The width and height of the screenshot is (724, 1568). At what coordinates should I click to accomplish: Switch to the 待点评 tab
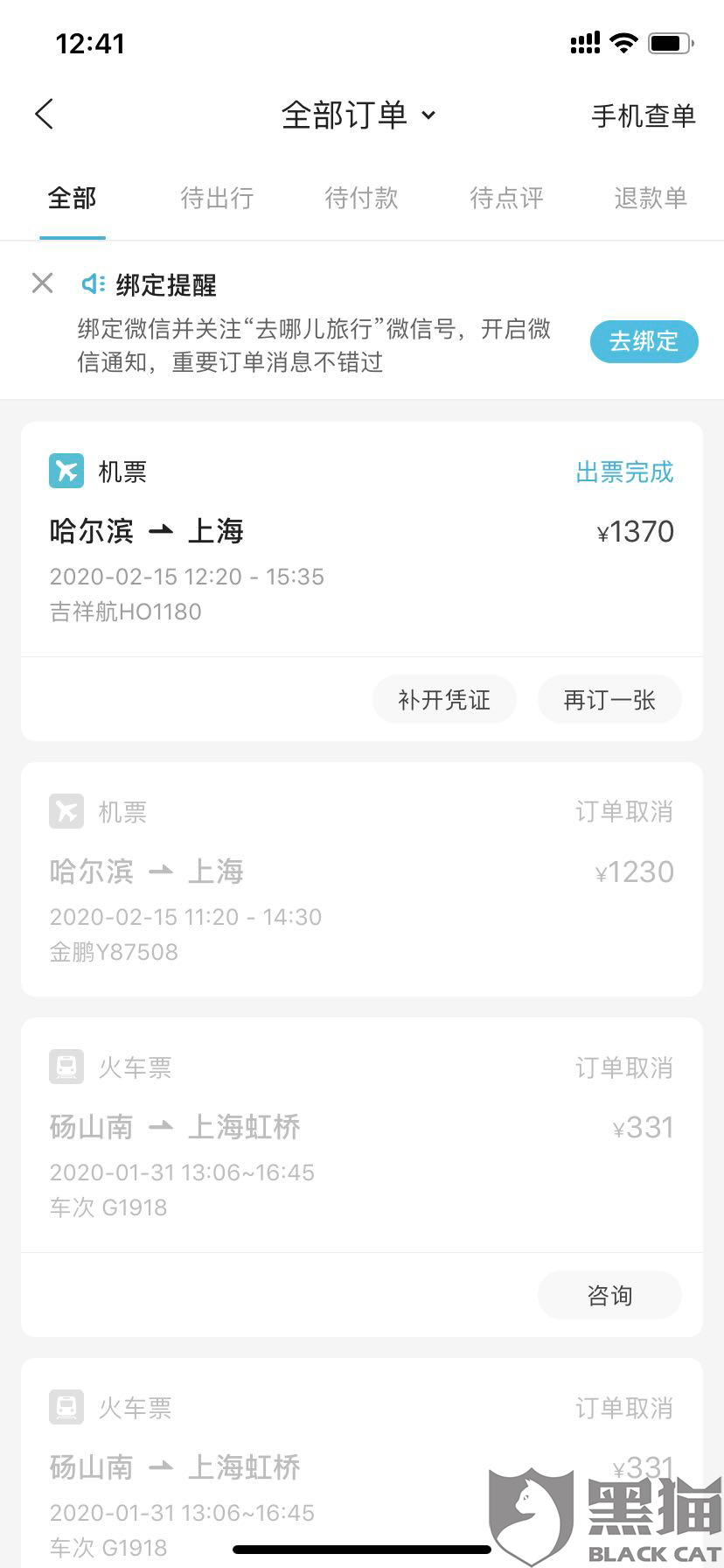coord(506,198)
